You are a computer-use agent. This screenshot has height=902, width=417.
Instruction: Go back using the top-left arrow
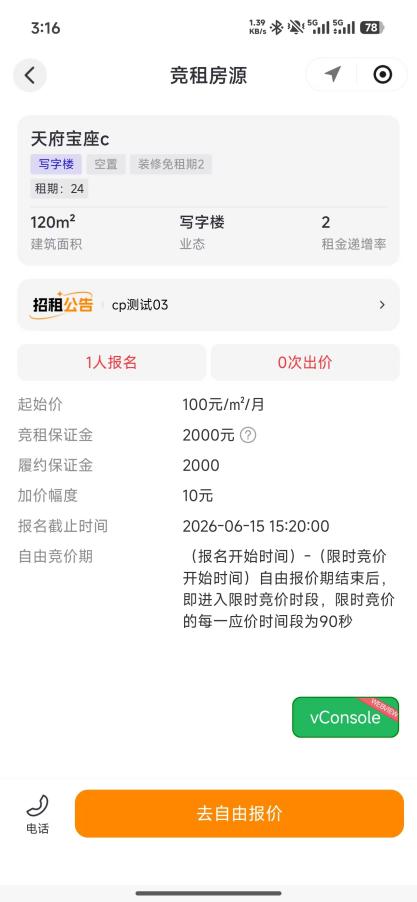pyautogui.click(x=30, y=75)
